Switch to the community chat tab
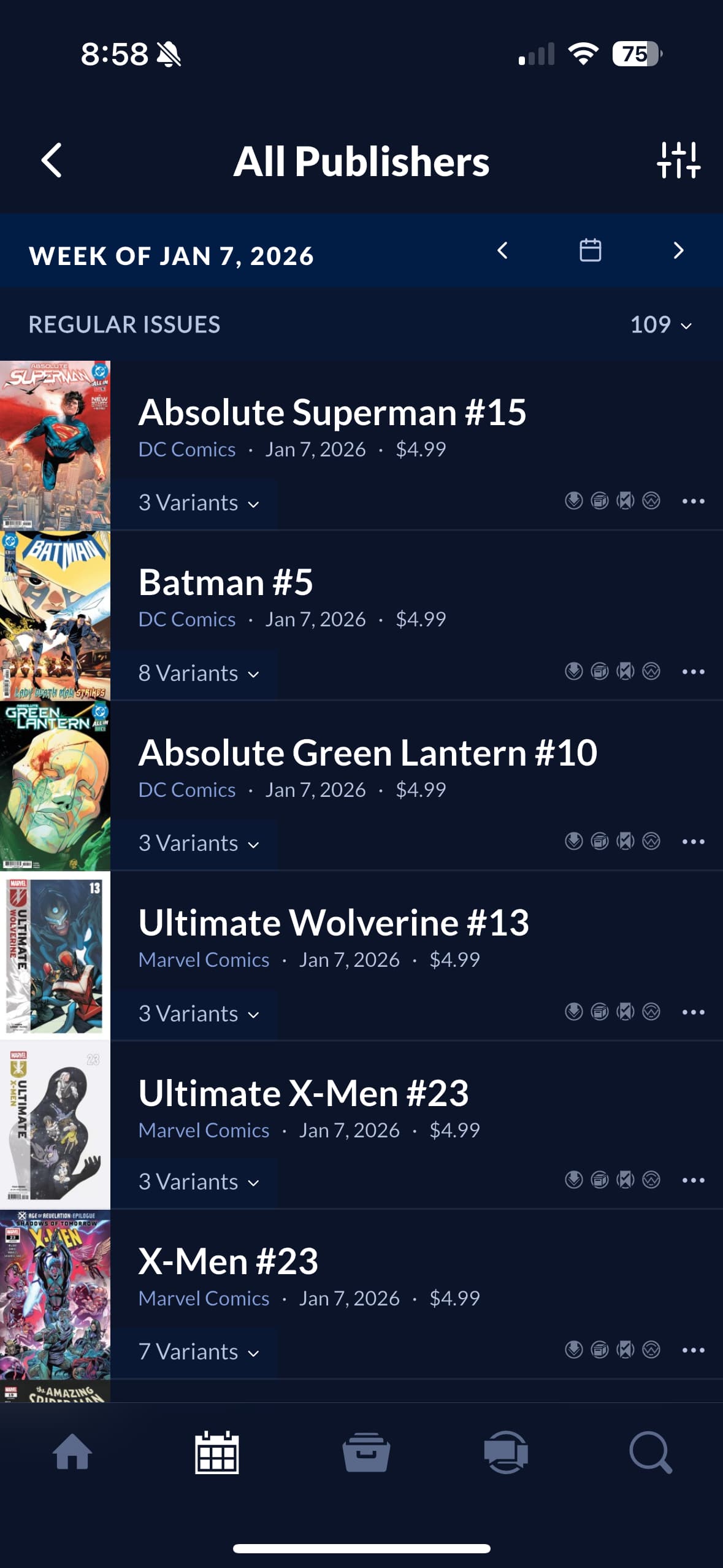This screenshot has width=723, height=1568. point(506,1452)
